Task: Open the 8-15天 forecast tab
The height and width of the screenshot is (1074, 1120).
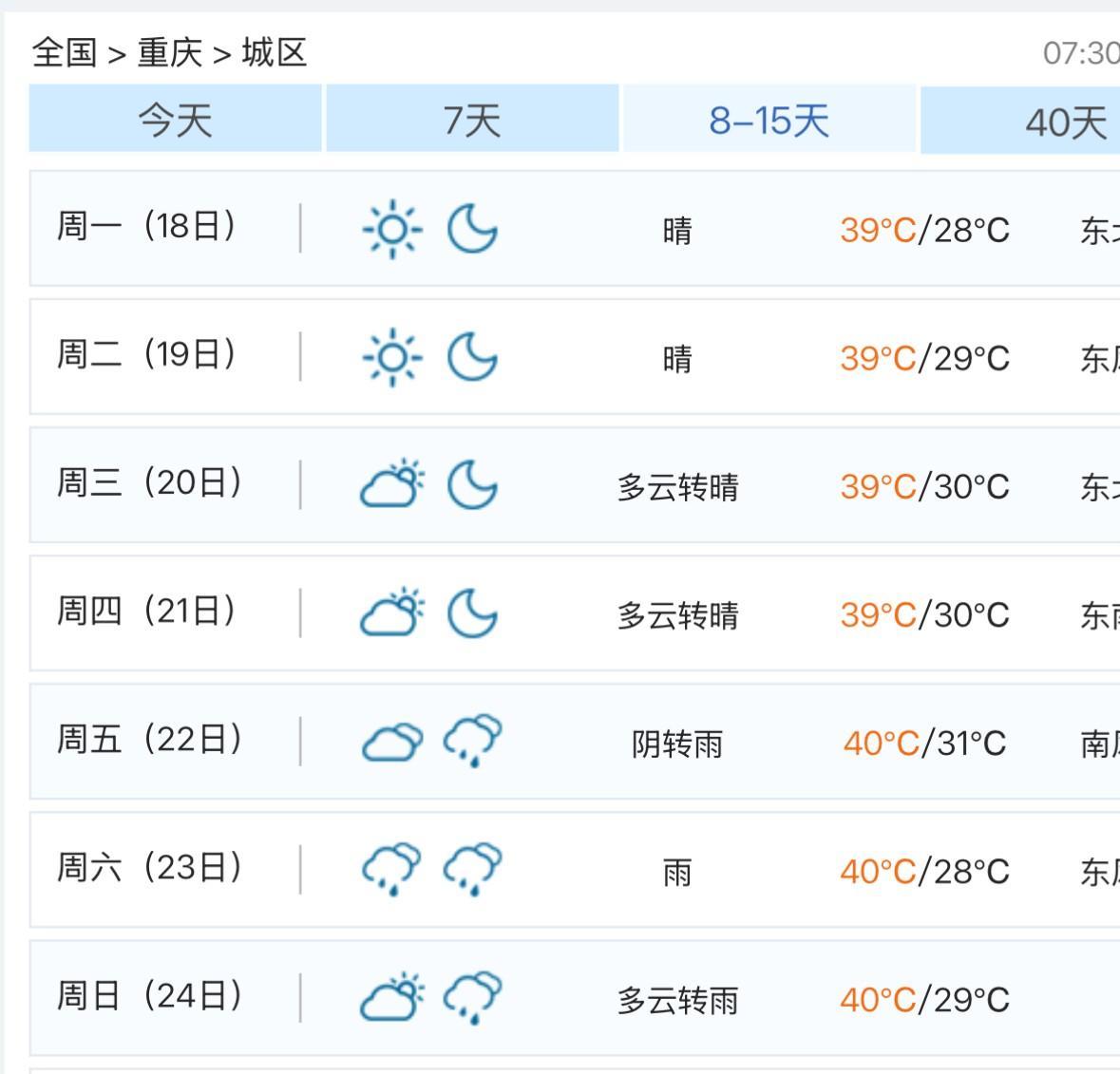Action: [x=769, y=119]
